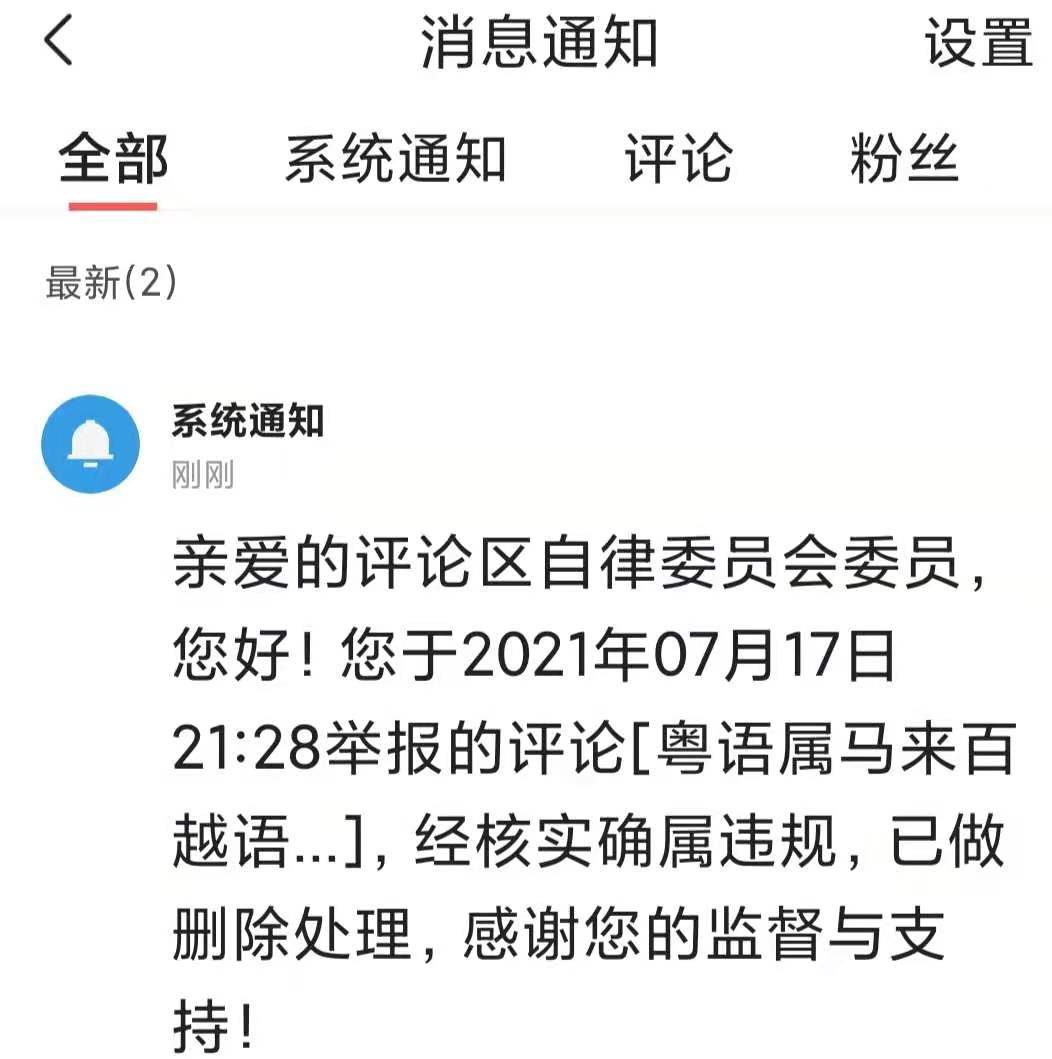The image size is (1052, 1059).
Task: Open 设置 in the header
Action: pyautogui.click(x=977, y=44)
